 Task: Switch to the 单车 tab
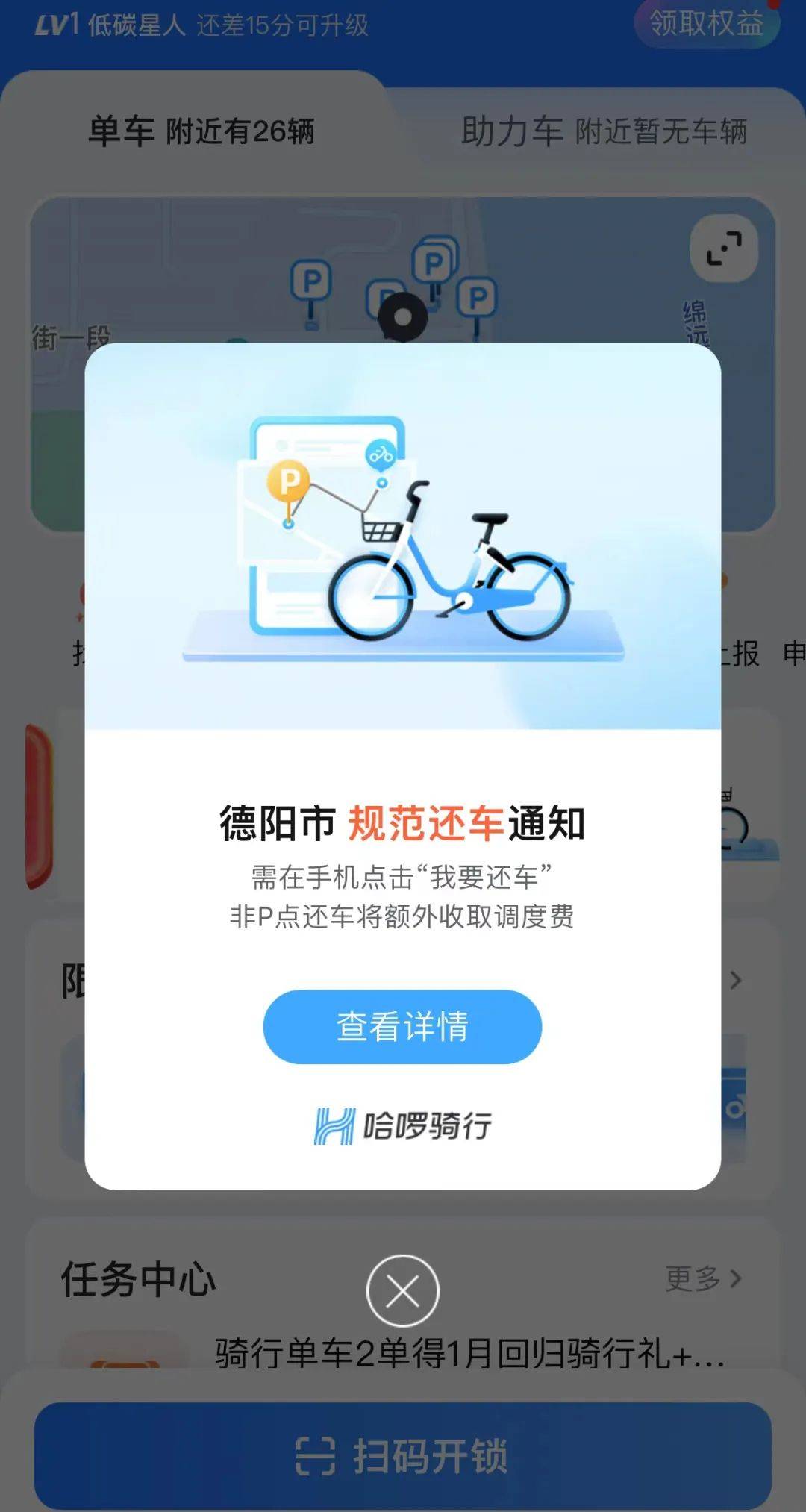[201, 131]
